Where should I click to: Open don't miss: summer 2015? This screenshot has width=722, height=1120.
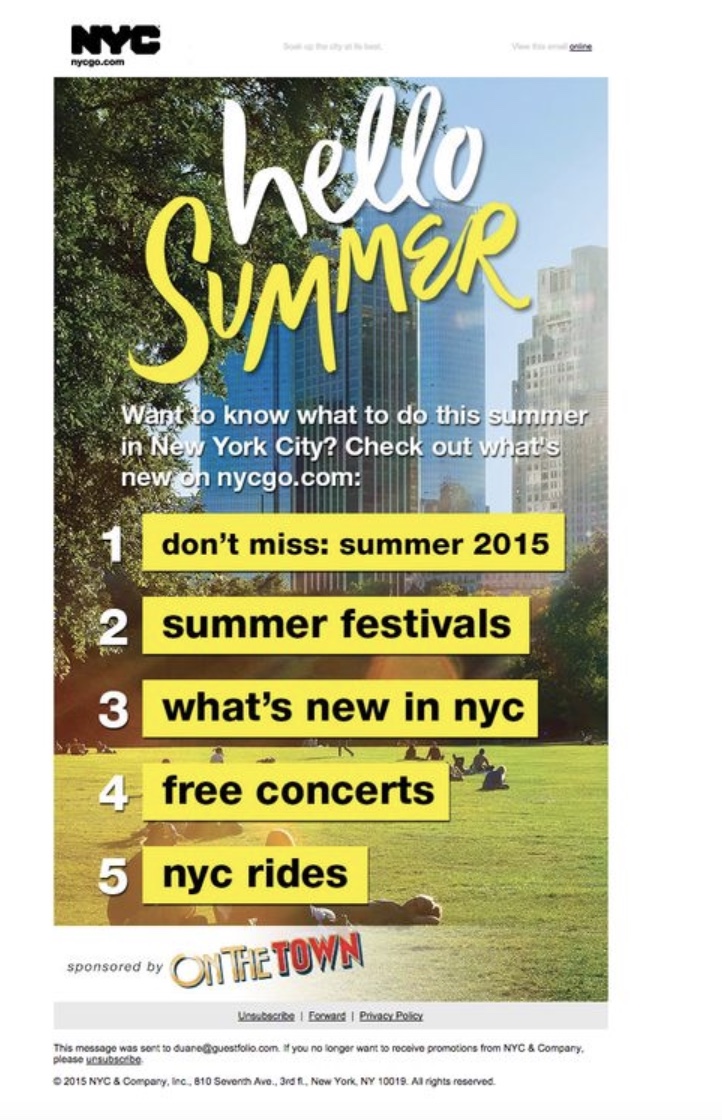[x=353, y=543]
